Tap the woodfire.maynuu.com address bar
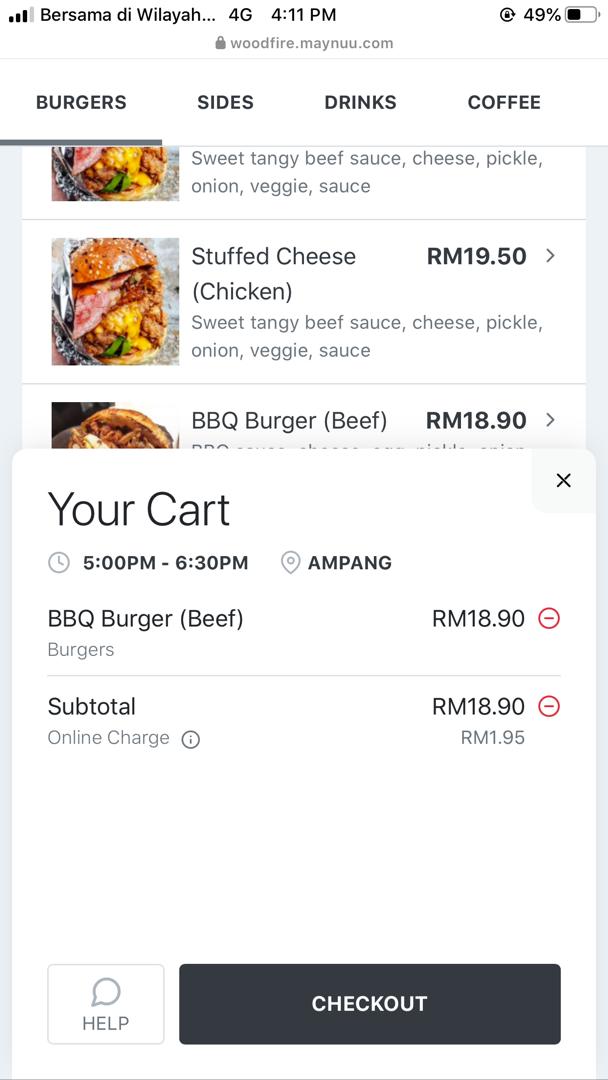 304,43
